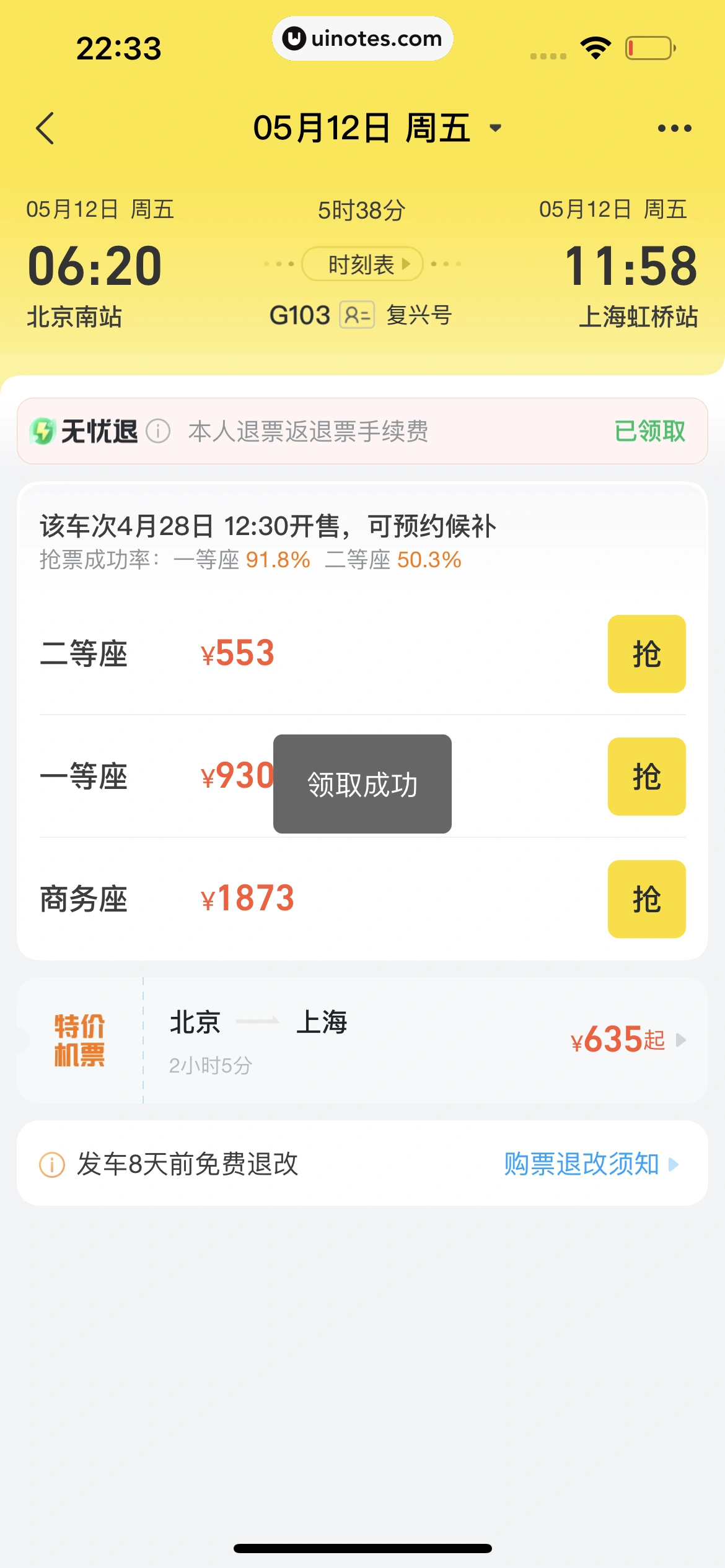
Task: Open the 时刻表 timetable
Action: [x=362, y=264]
